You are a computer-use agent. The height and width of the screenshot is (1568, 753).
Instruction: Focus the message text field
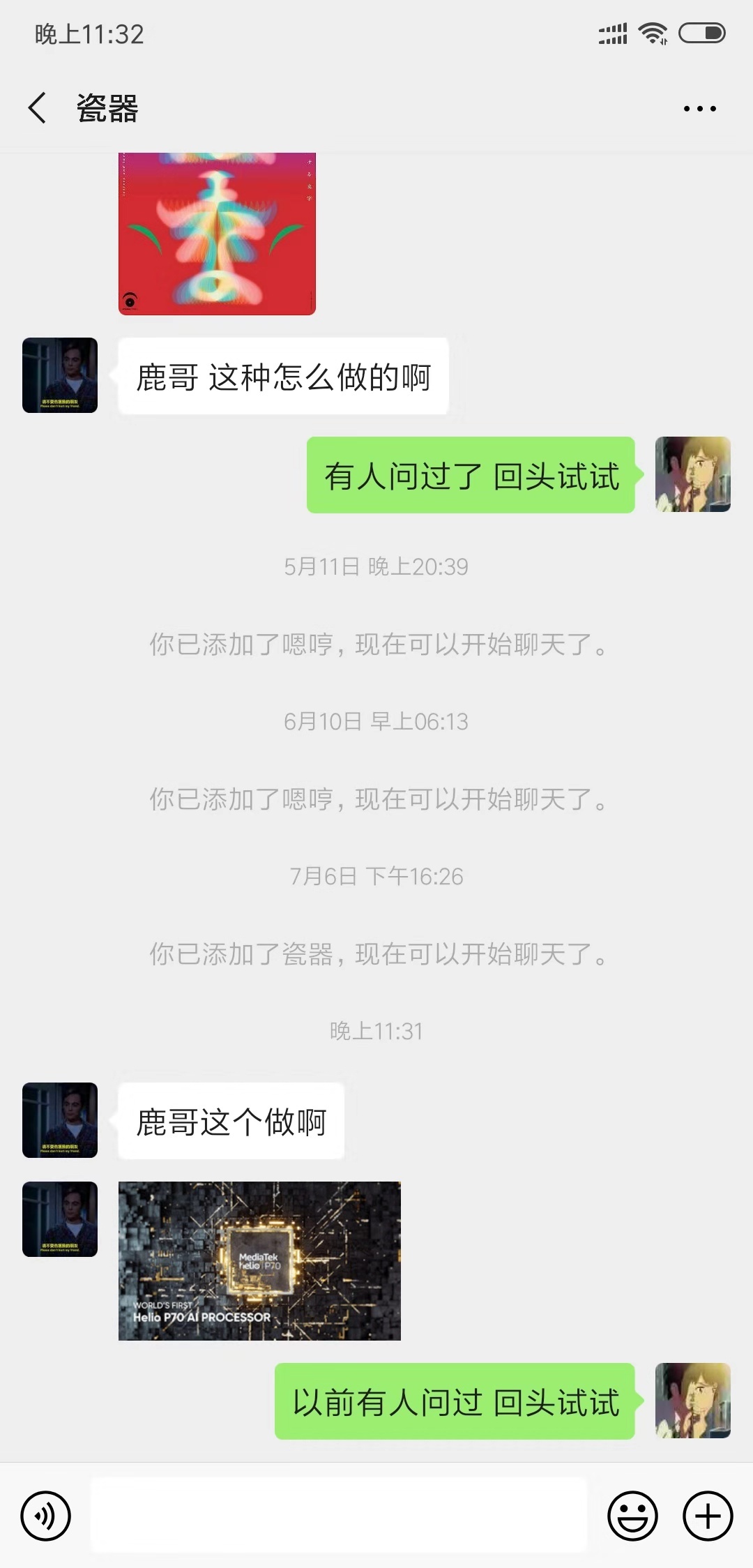[x=339, y=1515]
